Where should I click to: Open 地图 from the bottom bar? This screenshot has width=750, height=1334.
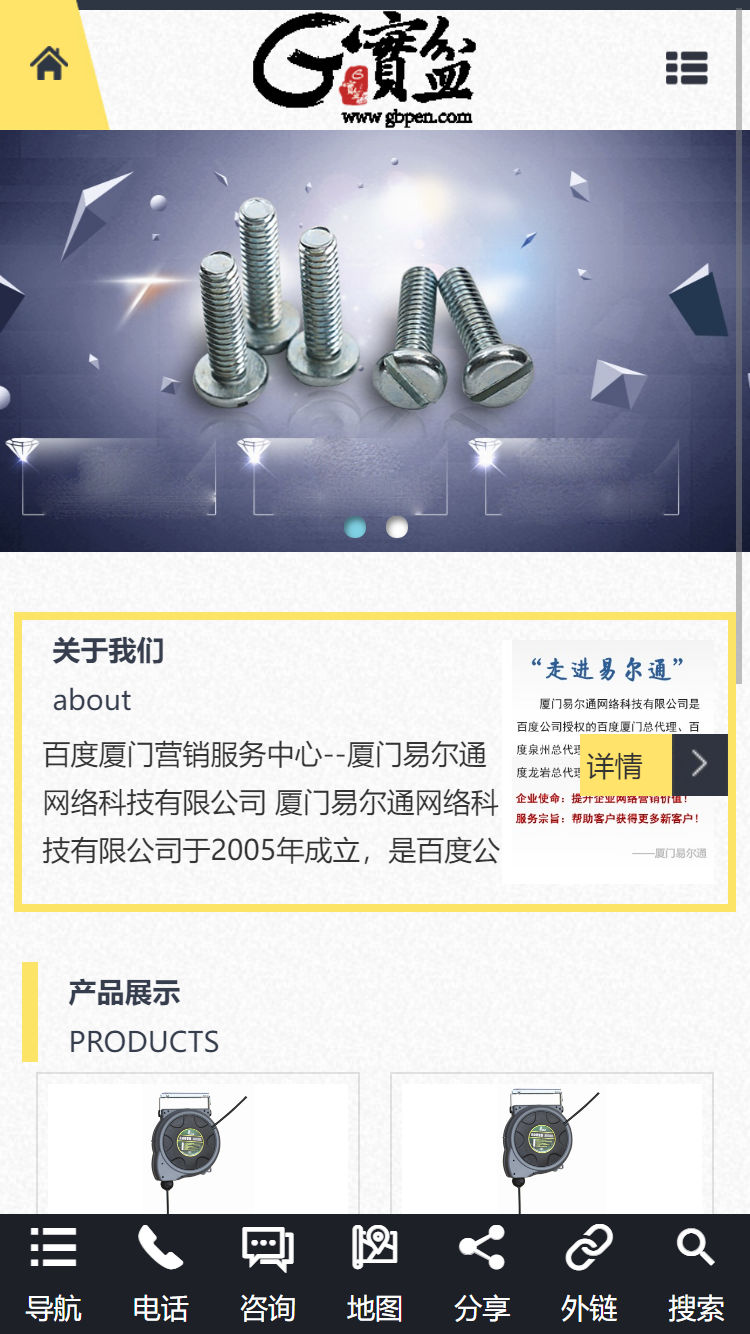coord(374,1273)
